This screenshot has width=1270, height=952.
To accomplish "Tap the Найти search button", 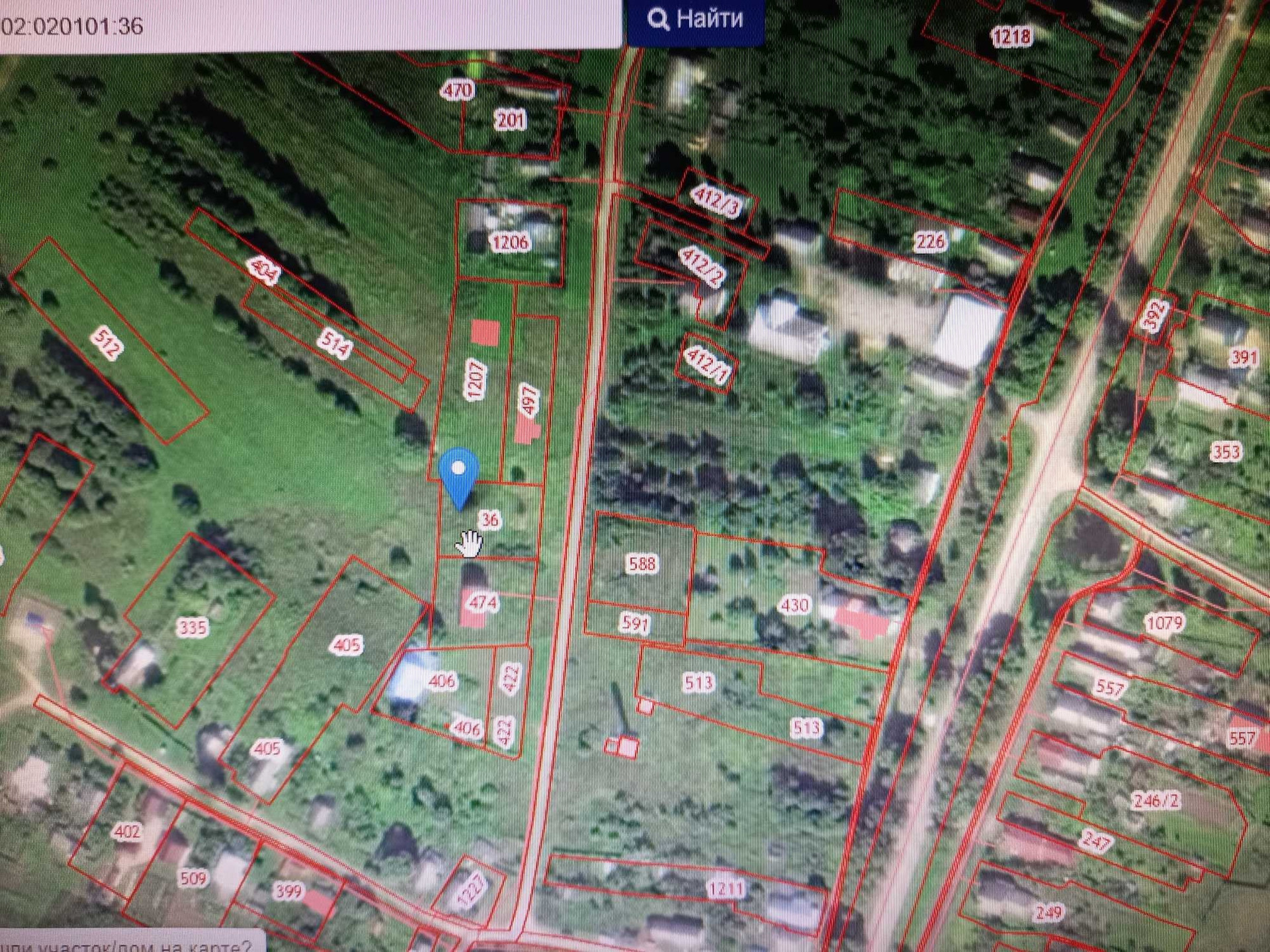I will 695,20.
